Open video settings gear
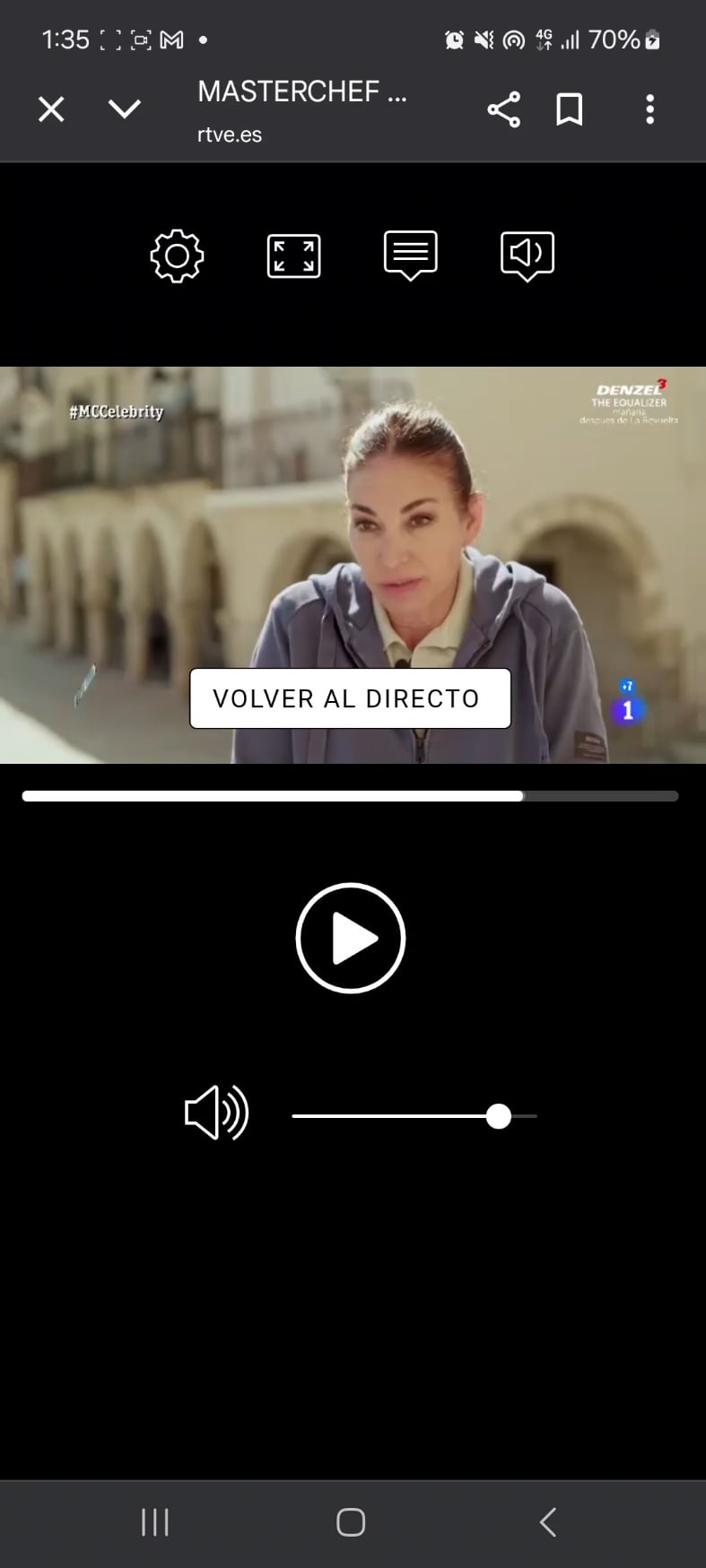This screenshot has height=1568, width=706. [177, 256]
